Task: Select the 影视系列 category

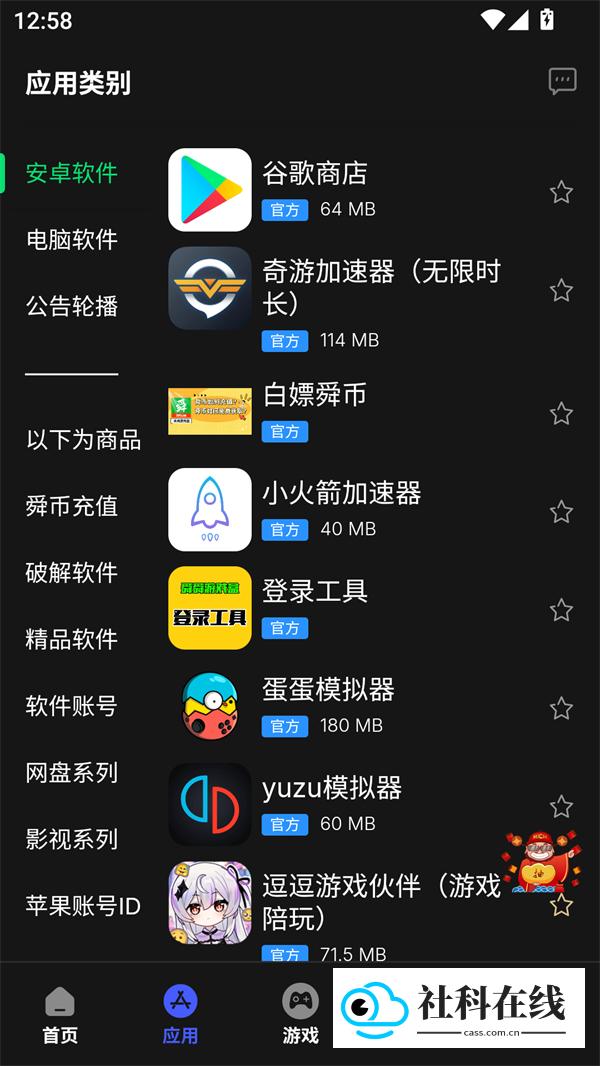Action: pos(72,839)
